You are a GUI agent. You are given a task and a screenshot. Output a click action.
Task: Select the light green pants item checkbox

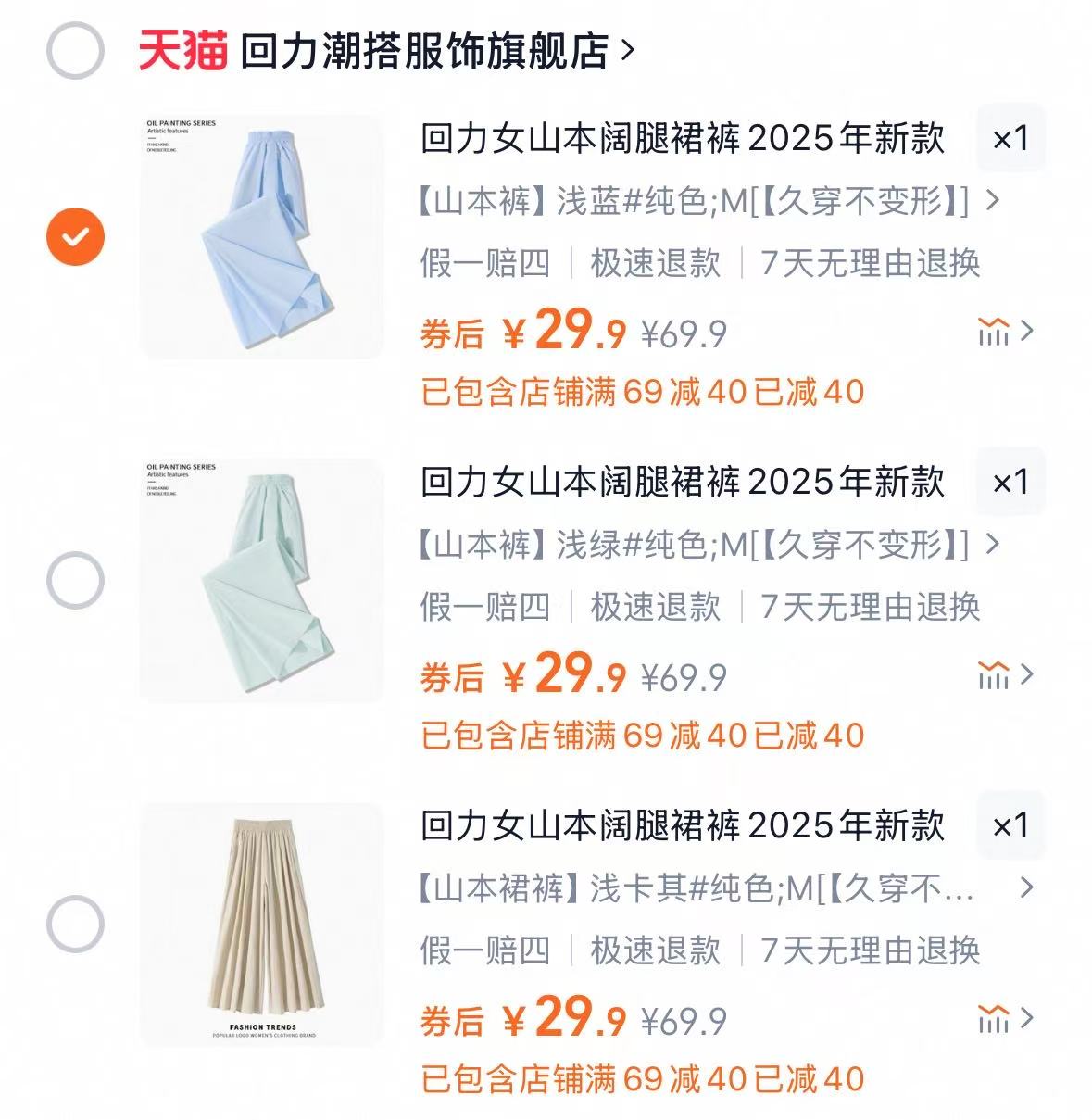pyautogui.click(x=73, y=576)
